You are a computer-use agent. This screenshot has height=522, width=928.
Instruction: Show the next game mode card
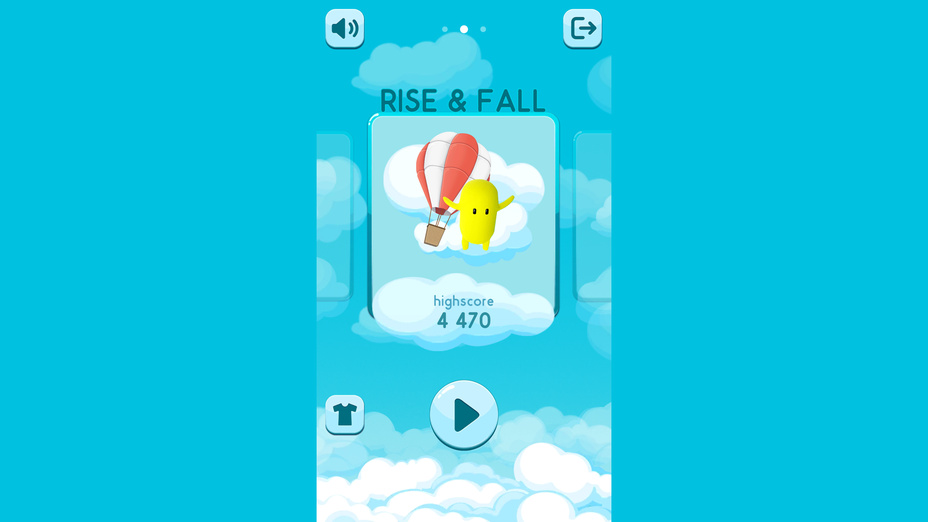pos(594,215)
